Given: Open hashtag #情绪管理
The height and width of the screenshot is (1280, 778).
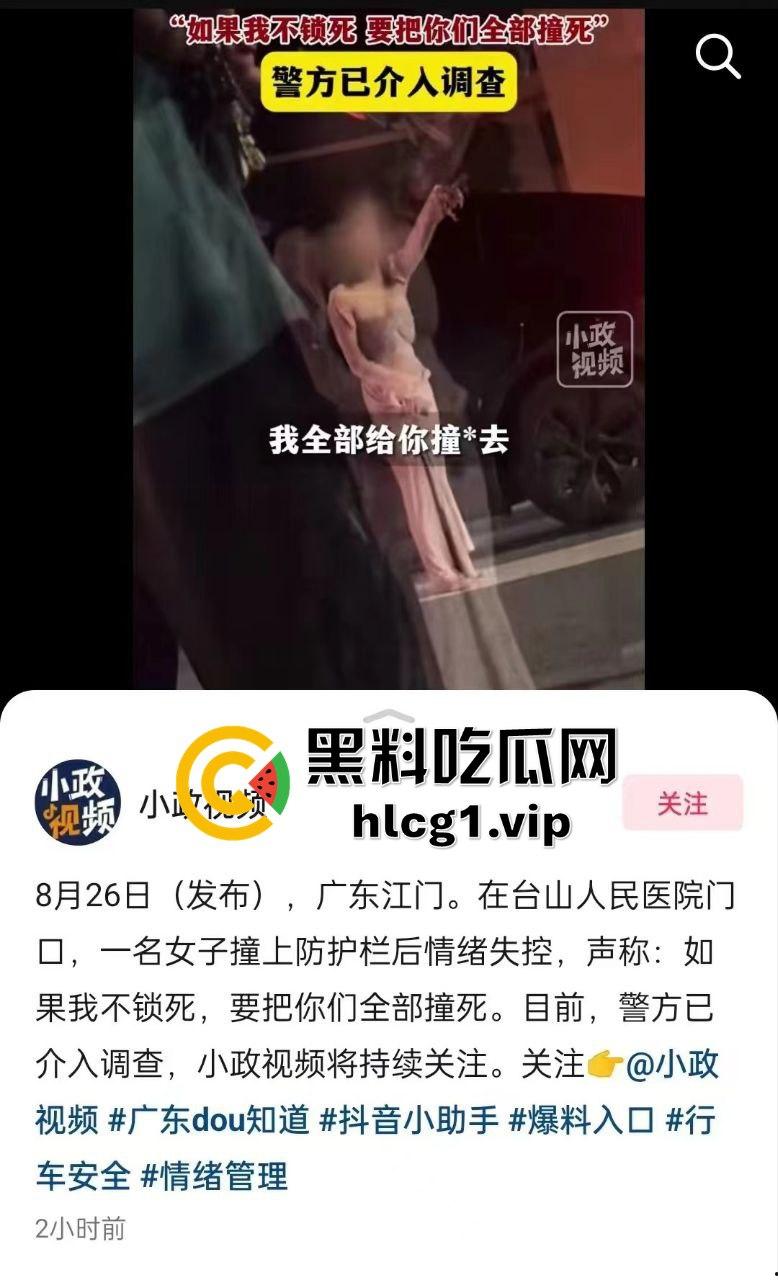Looking at the screenshot, I should point(214,1176).
